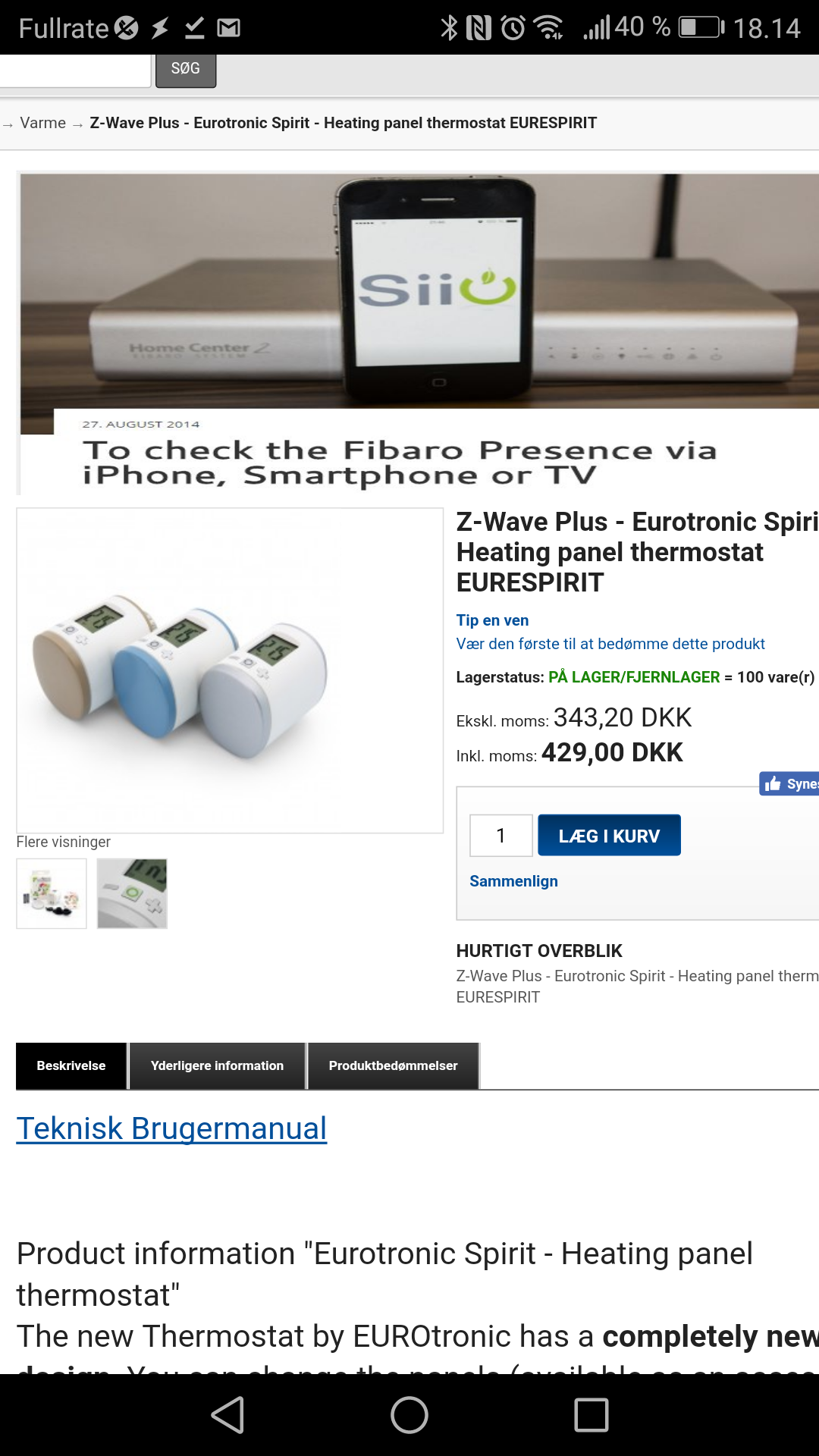Be first to review via Vær den første link

[x=610, y=644]
